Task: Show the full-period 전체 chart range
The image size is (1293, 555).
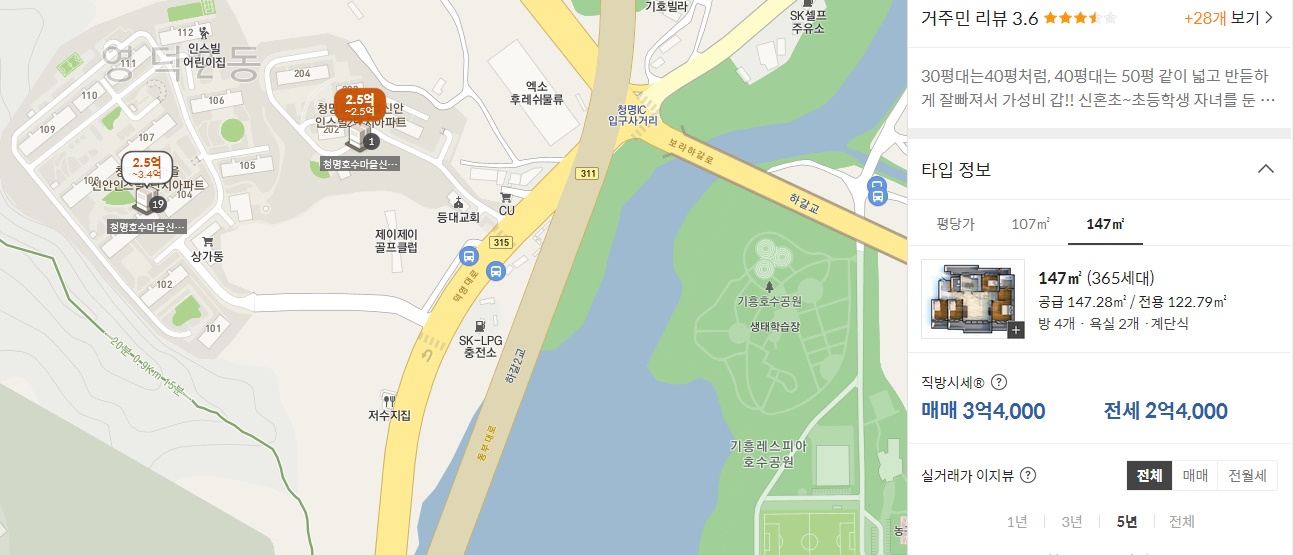Action: [1182, 522]
